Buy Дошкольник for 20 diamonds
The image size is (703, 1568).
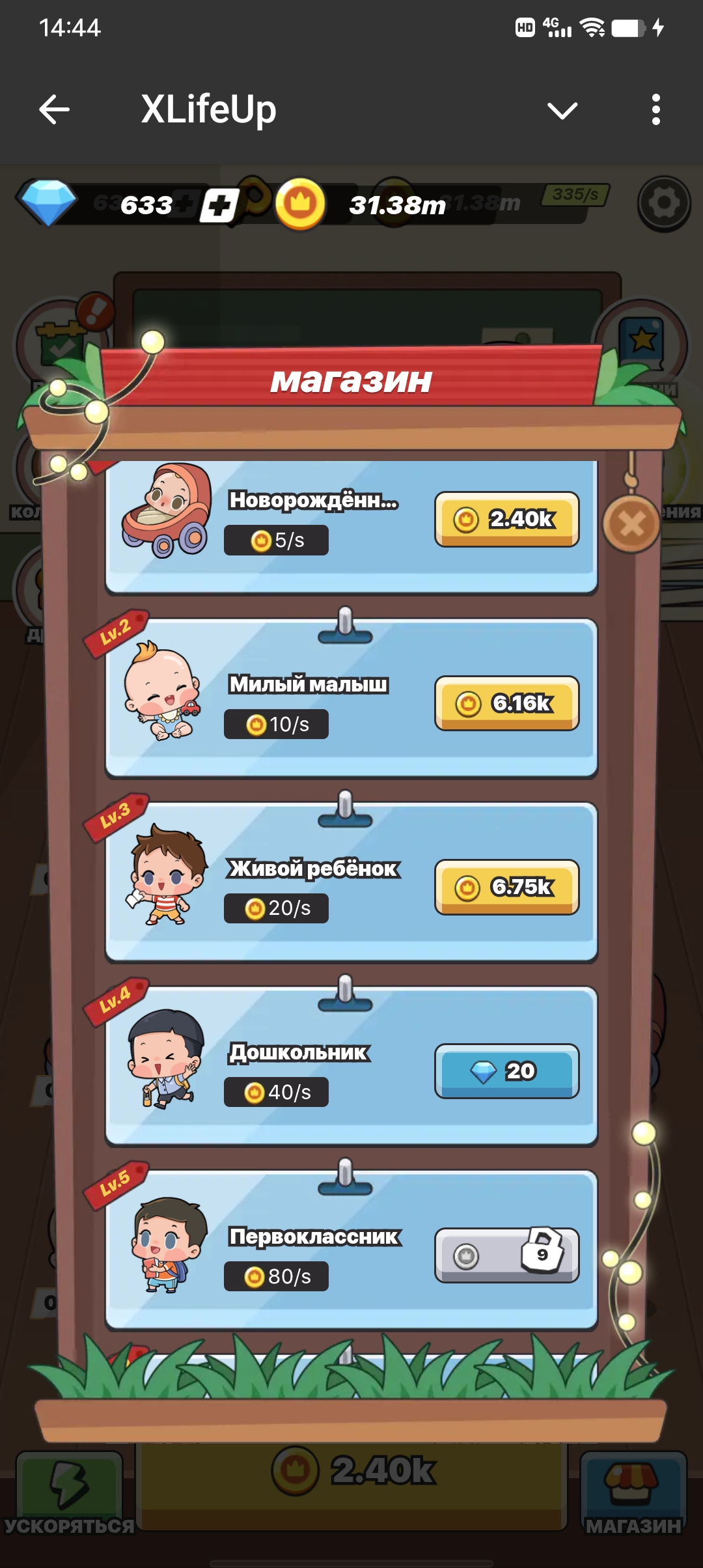(506, 1071)
